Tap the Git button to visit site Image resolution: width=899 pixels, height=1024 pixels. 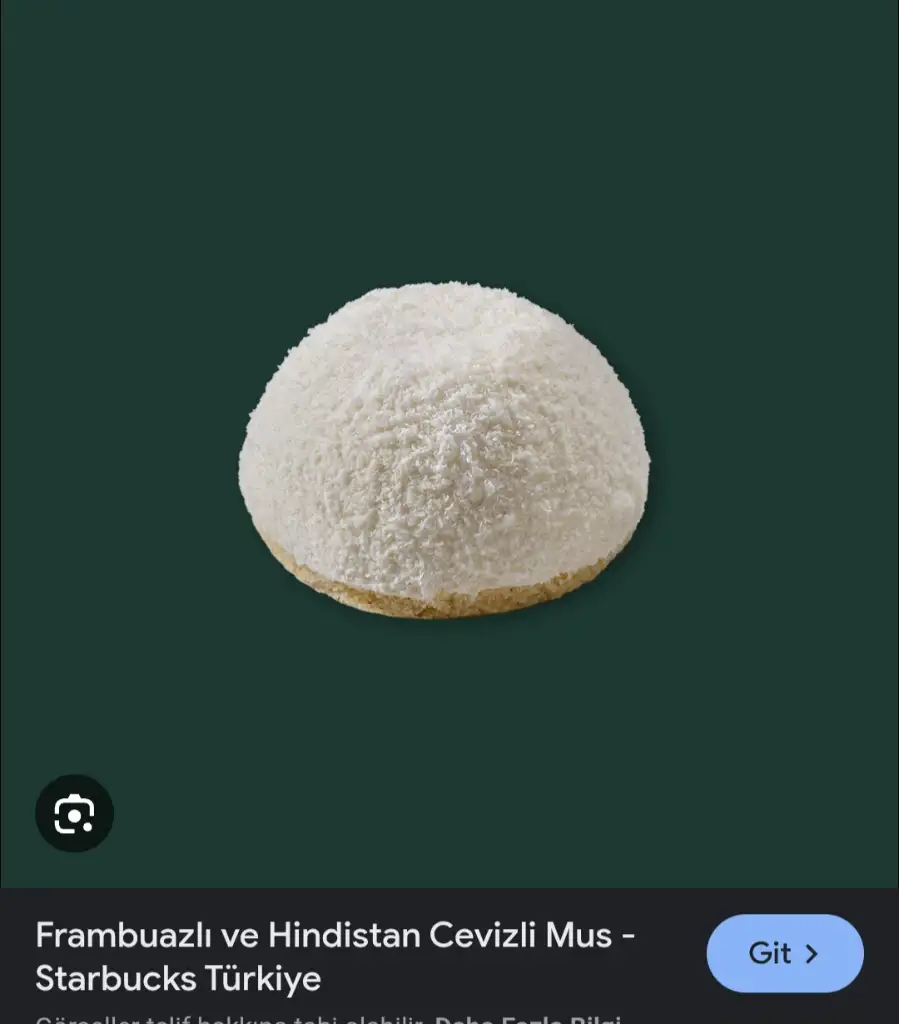click(x=784, y=953)
